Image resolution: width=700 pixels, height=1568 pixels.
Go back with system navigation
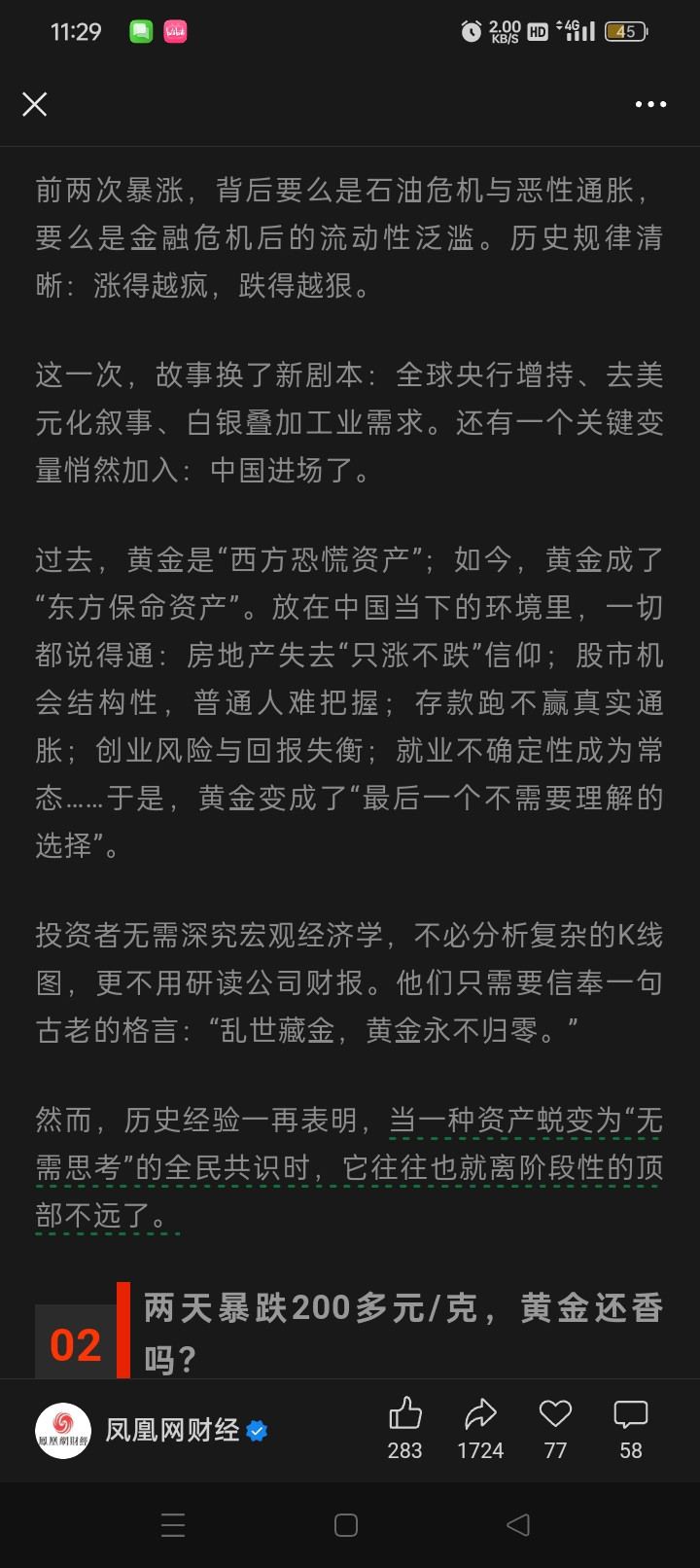pos(518,1525)
